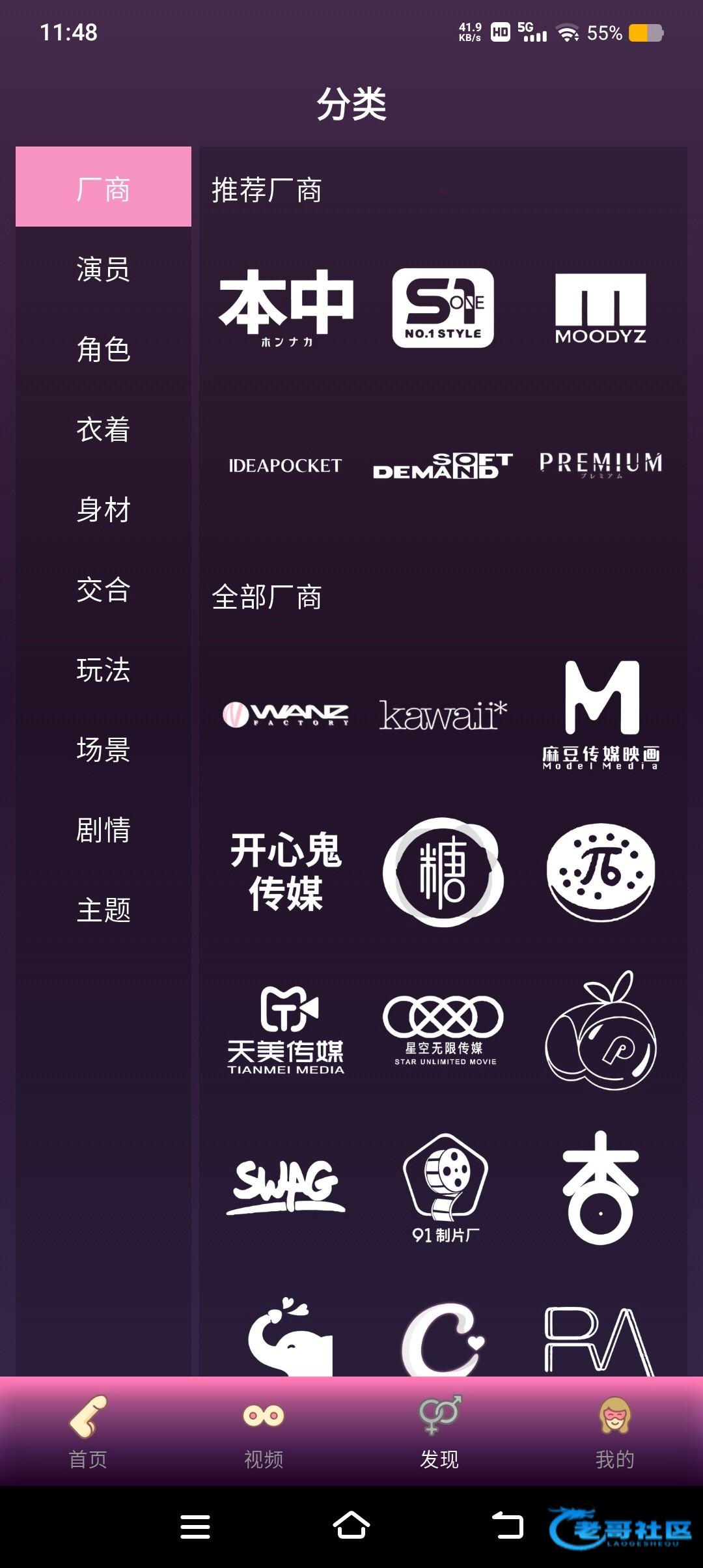703x1568 pixels.
Task: Select the 场景 sidebar category
Action: [103, 749]
